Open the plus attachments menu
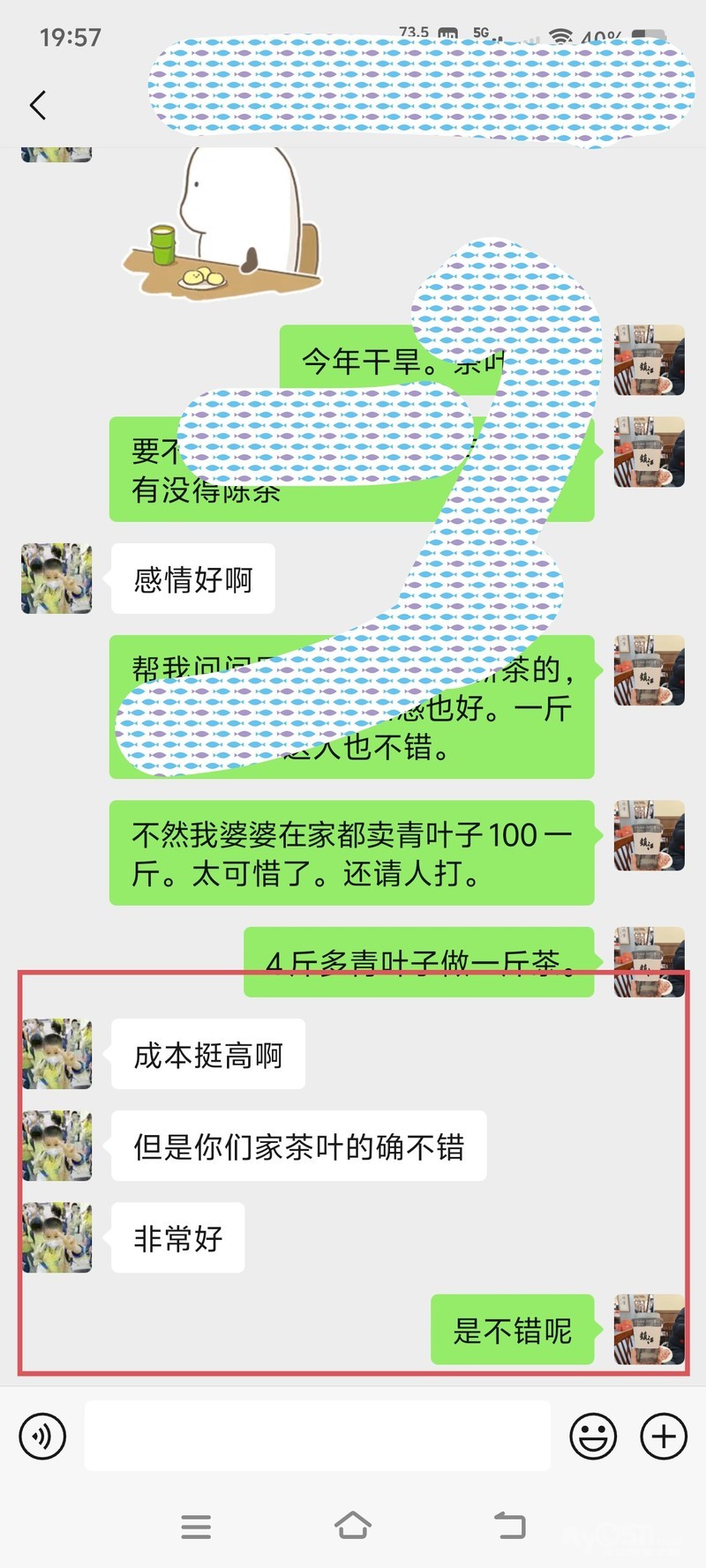 pos(664,1437)
